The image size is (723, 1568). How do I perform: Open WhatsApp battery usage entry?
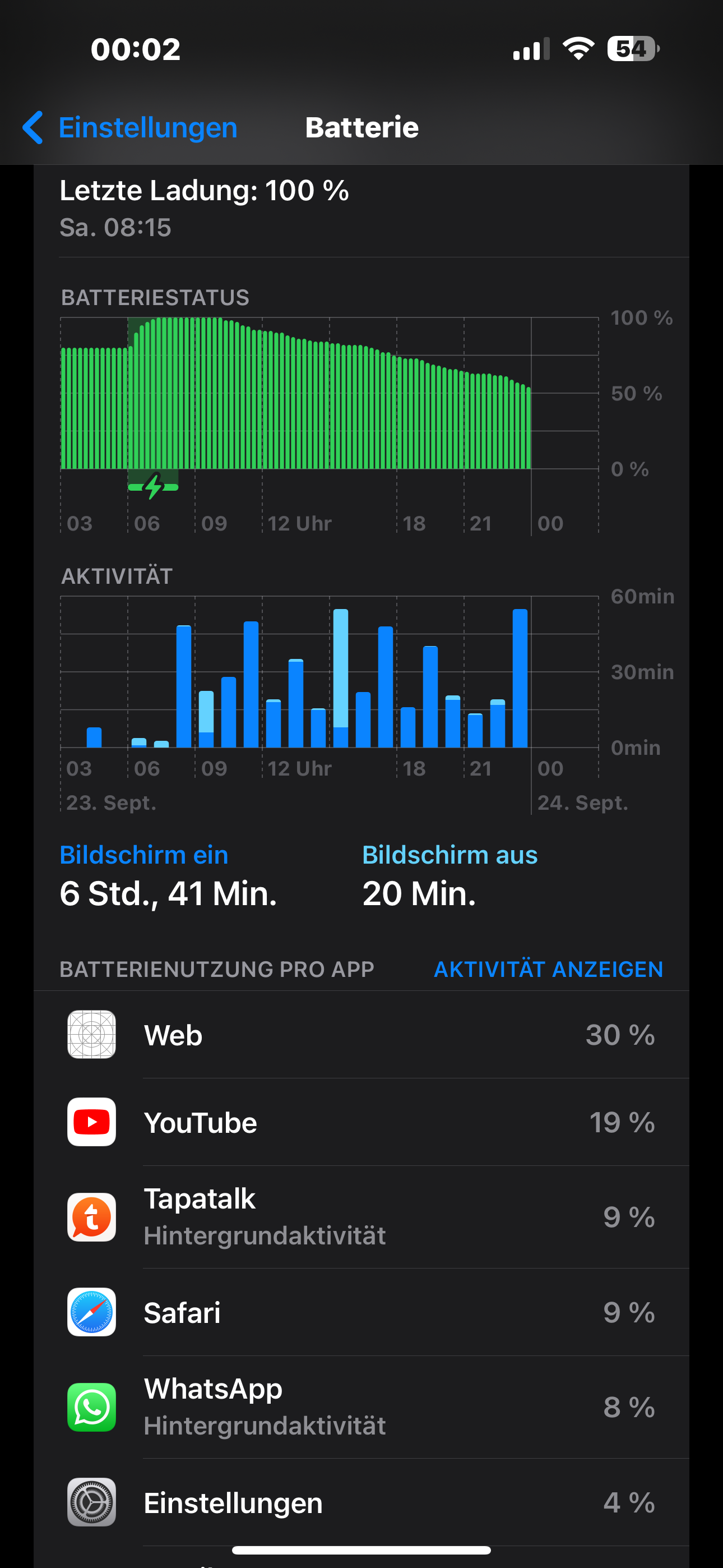pos(361,1407)
